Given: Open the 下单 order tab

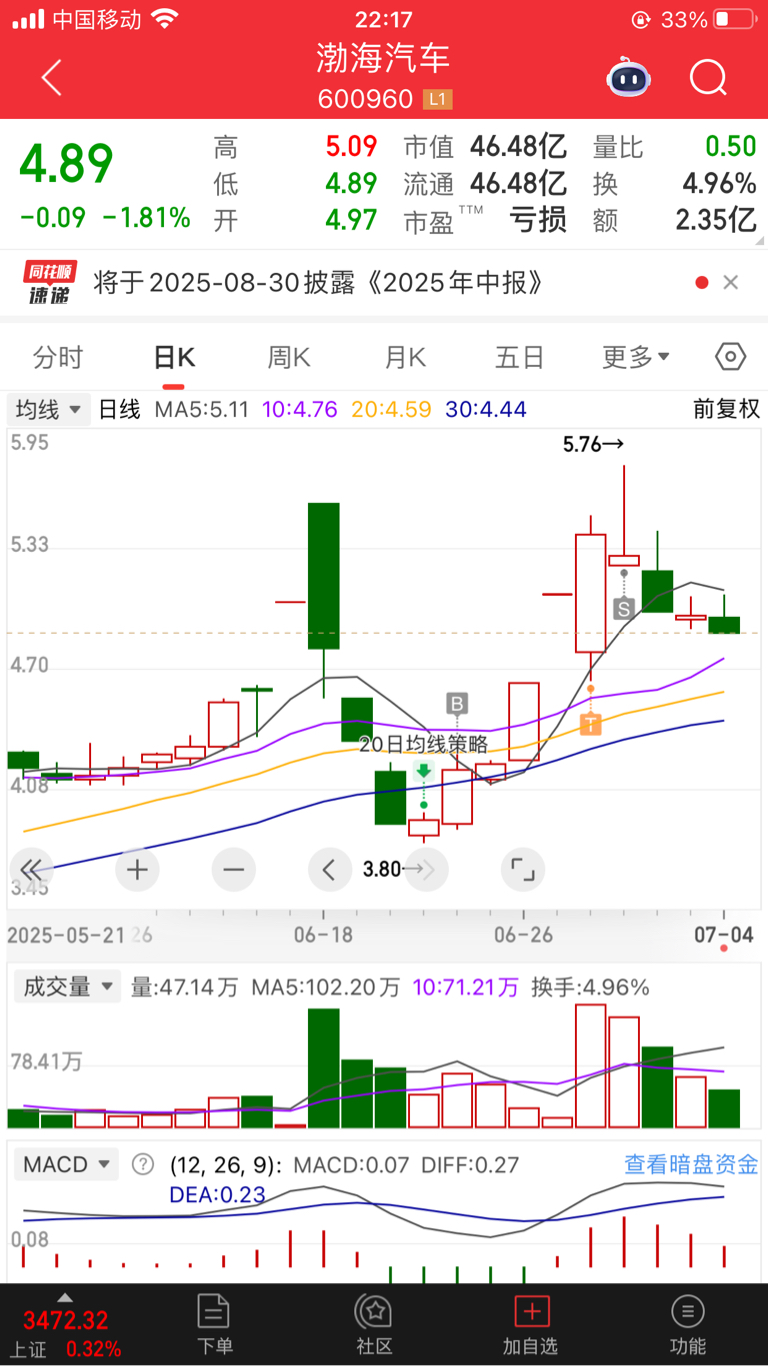Looking at the screenshot, I should coord(214,1325).
